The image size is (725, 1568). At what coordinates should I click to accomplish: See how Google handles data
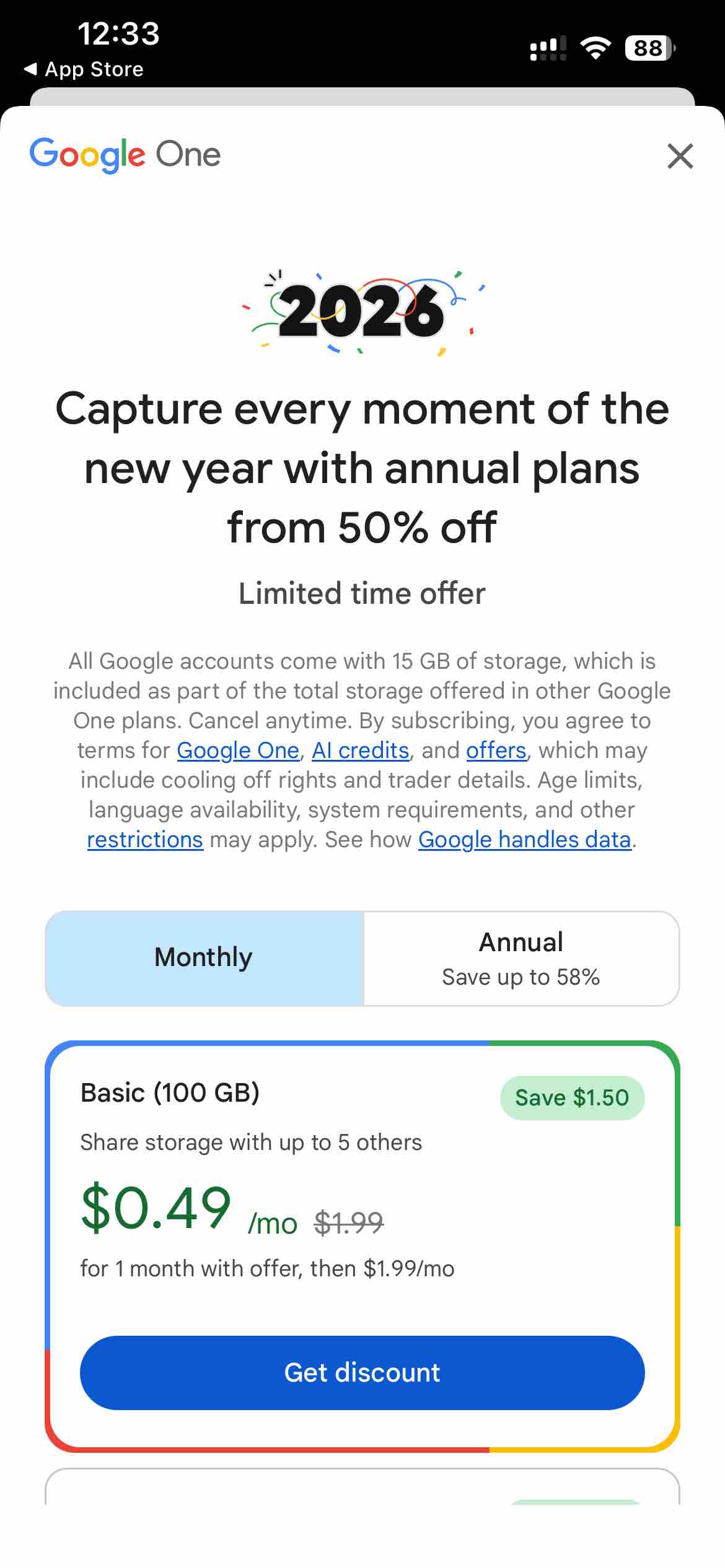click(524, 839)
